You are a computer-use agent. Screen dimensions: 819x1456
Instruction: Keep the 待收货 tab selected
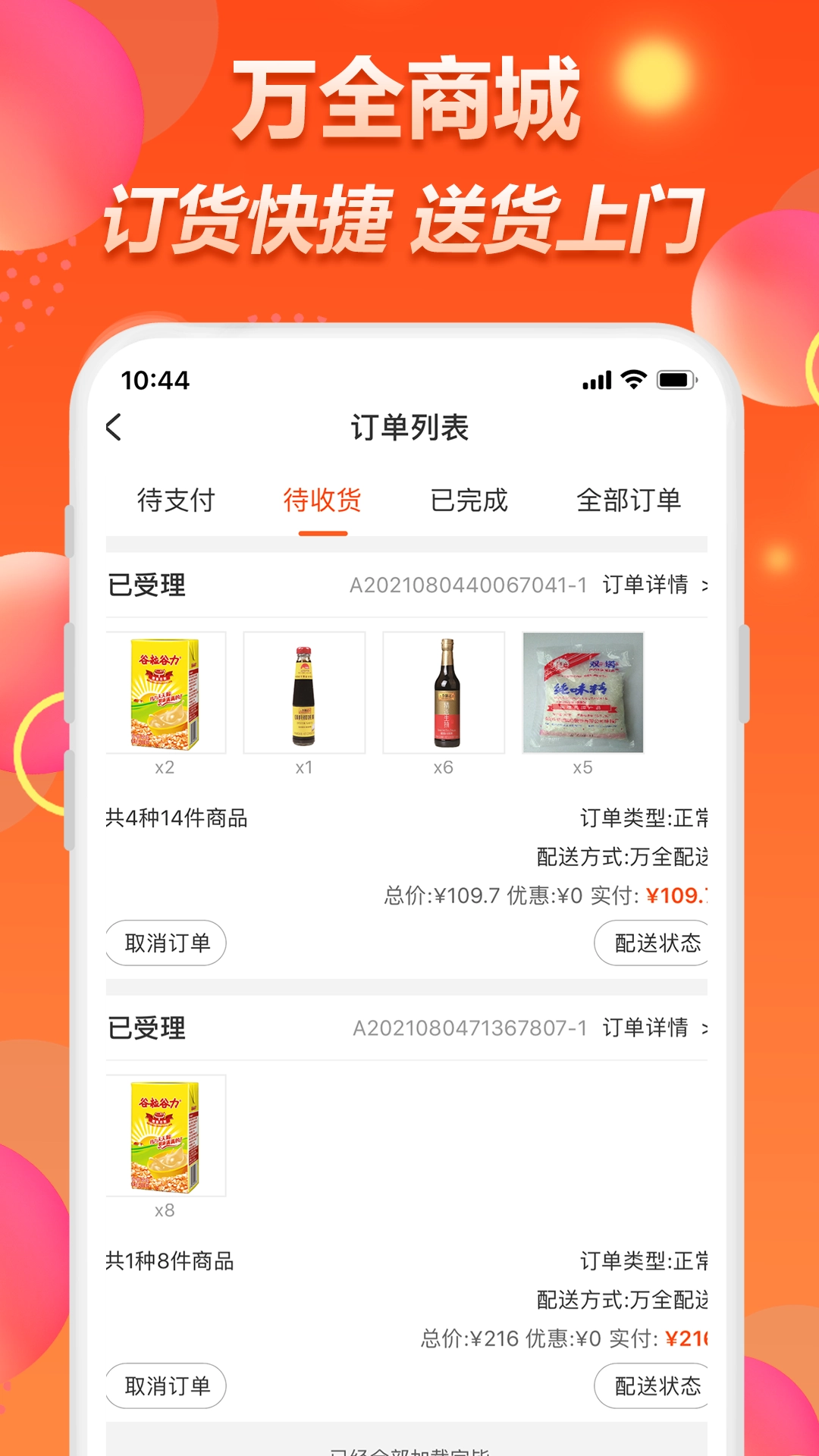point(323,500)
